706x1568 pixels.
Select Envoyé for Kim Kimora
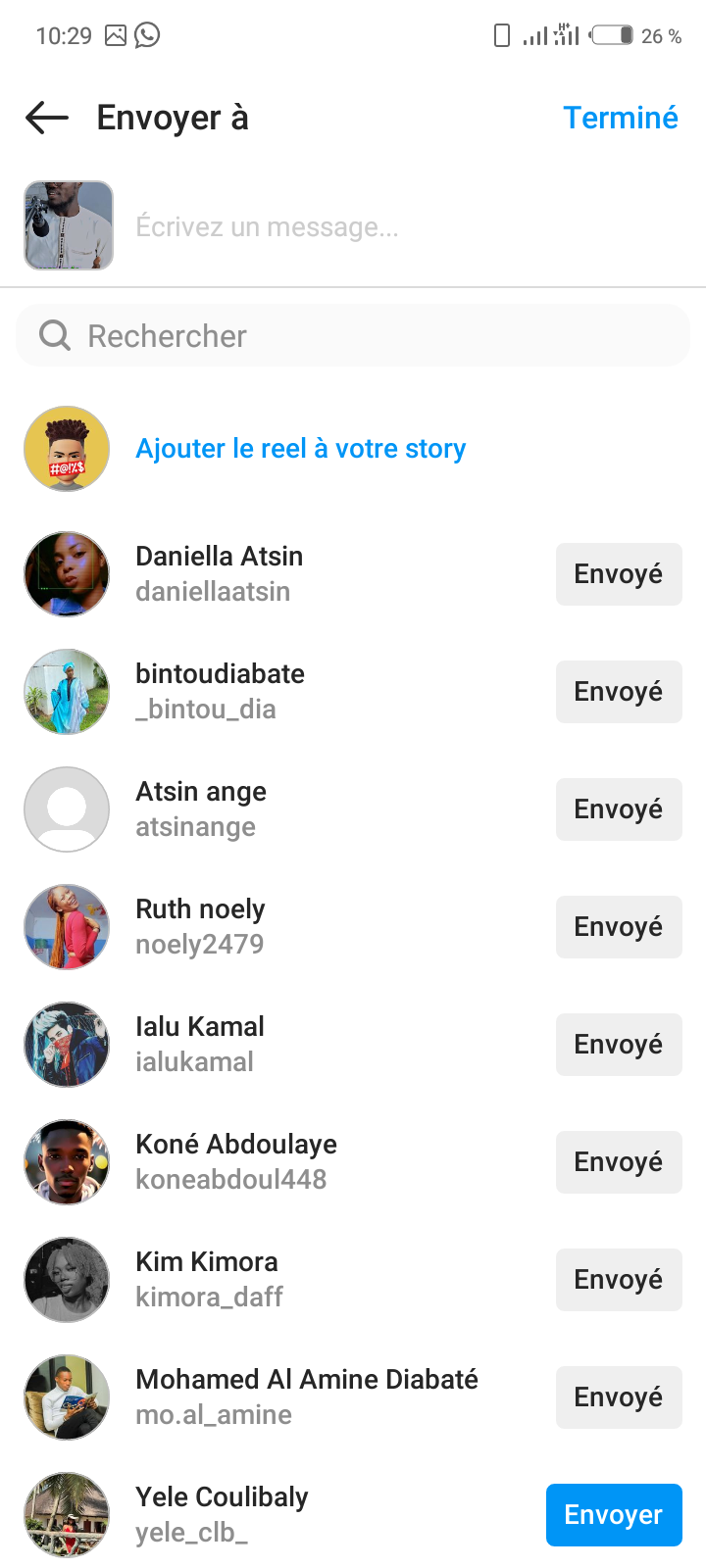point(619,1280)
